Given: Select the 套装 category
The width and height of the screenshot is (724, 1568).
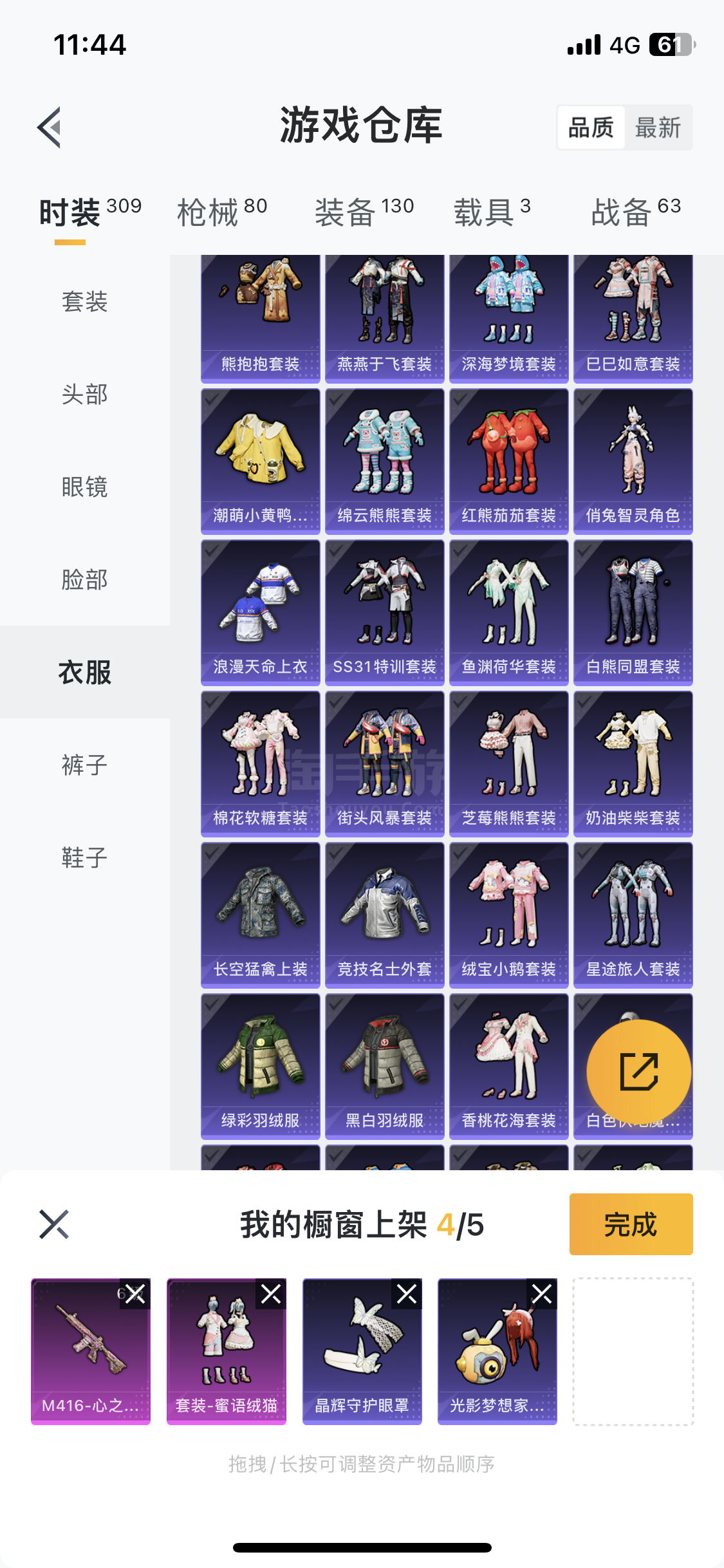Looking at the screenshot, I should point(84,301).
